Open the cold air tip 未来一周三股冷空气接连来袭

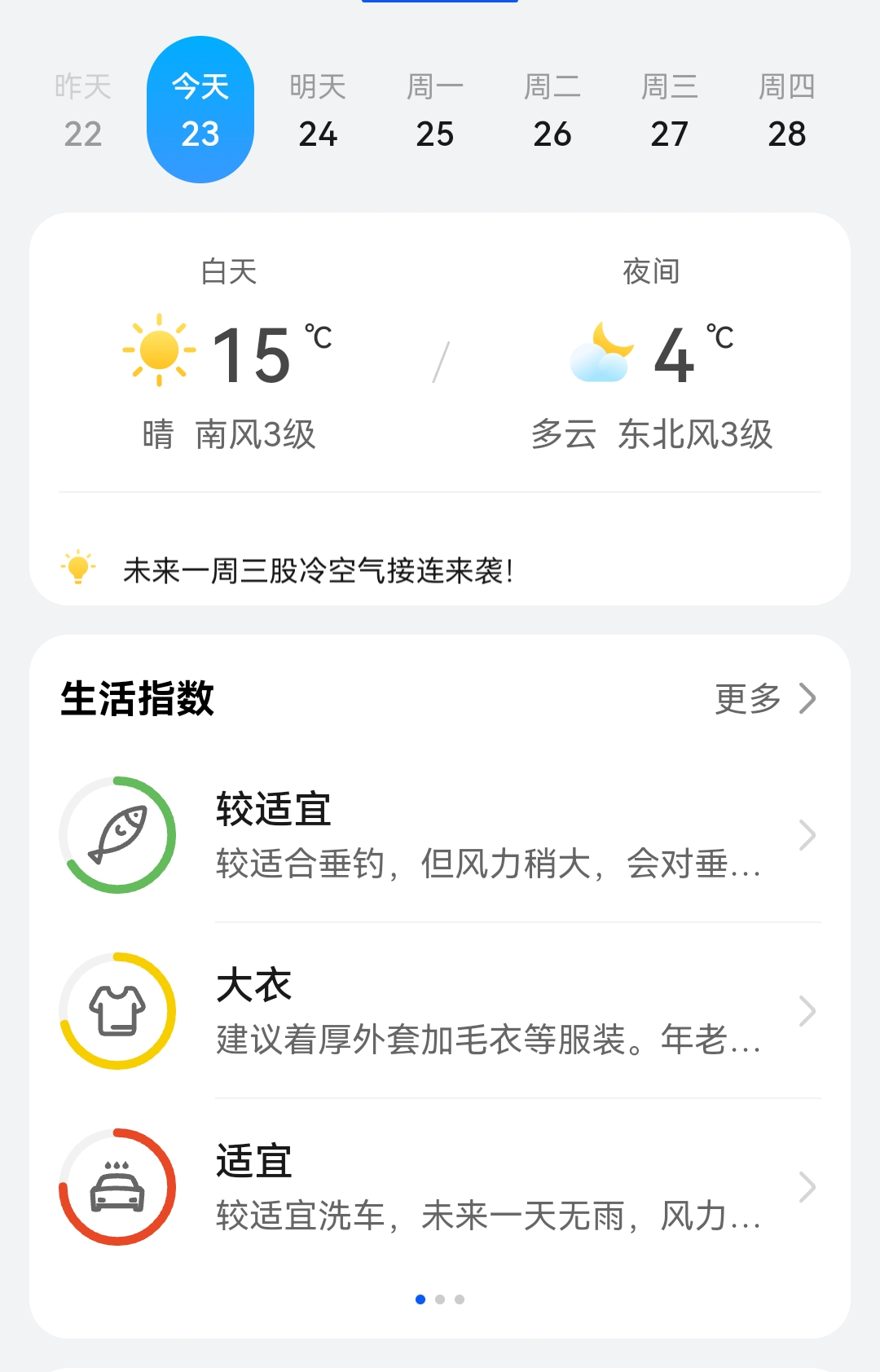318,570
